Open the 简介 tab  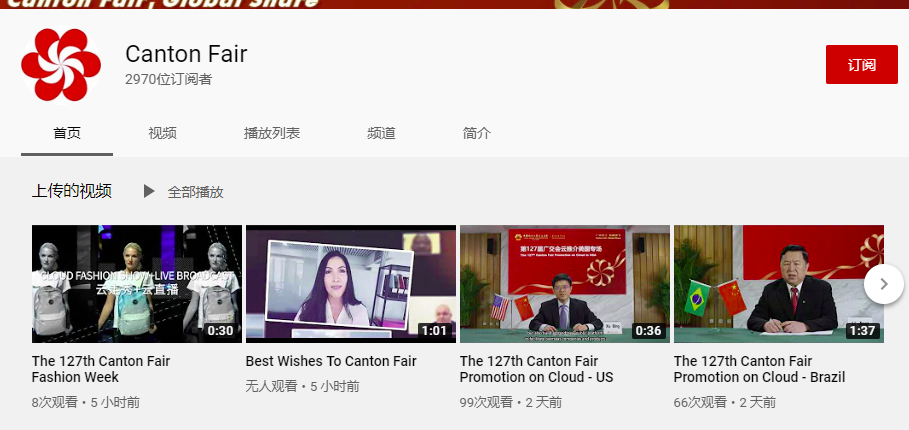point(477,133)
